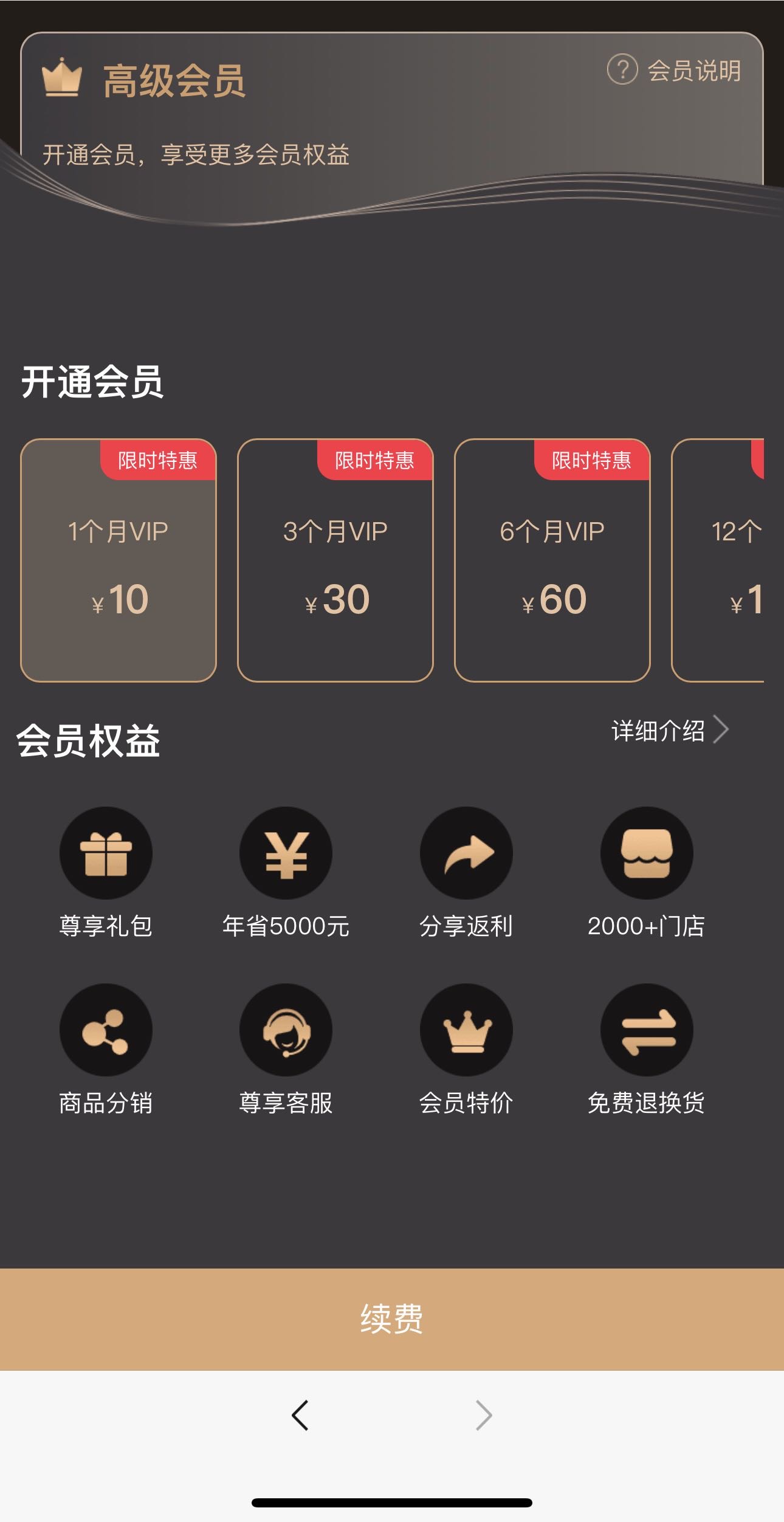Image resolution: width=784 pixels, height=1522 pixels.
Task: Go back with the browser back arrow
Action: click(300, 1415)
